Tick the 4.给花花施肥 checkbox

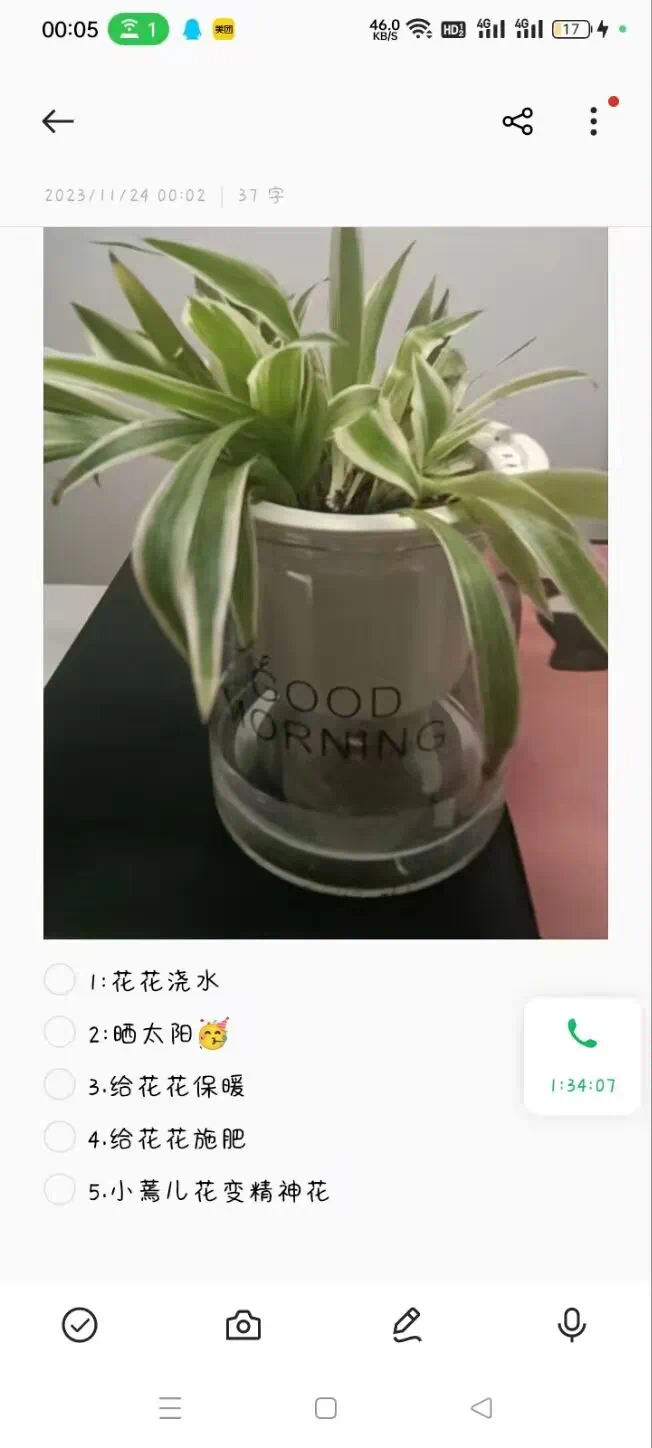[60, 1137]
